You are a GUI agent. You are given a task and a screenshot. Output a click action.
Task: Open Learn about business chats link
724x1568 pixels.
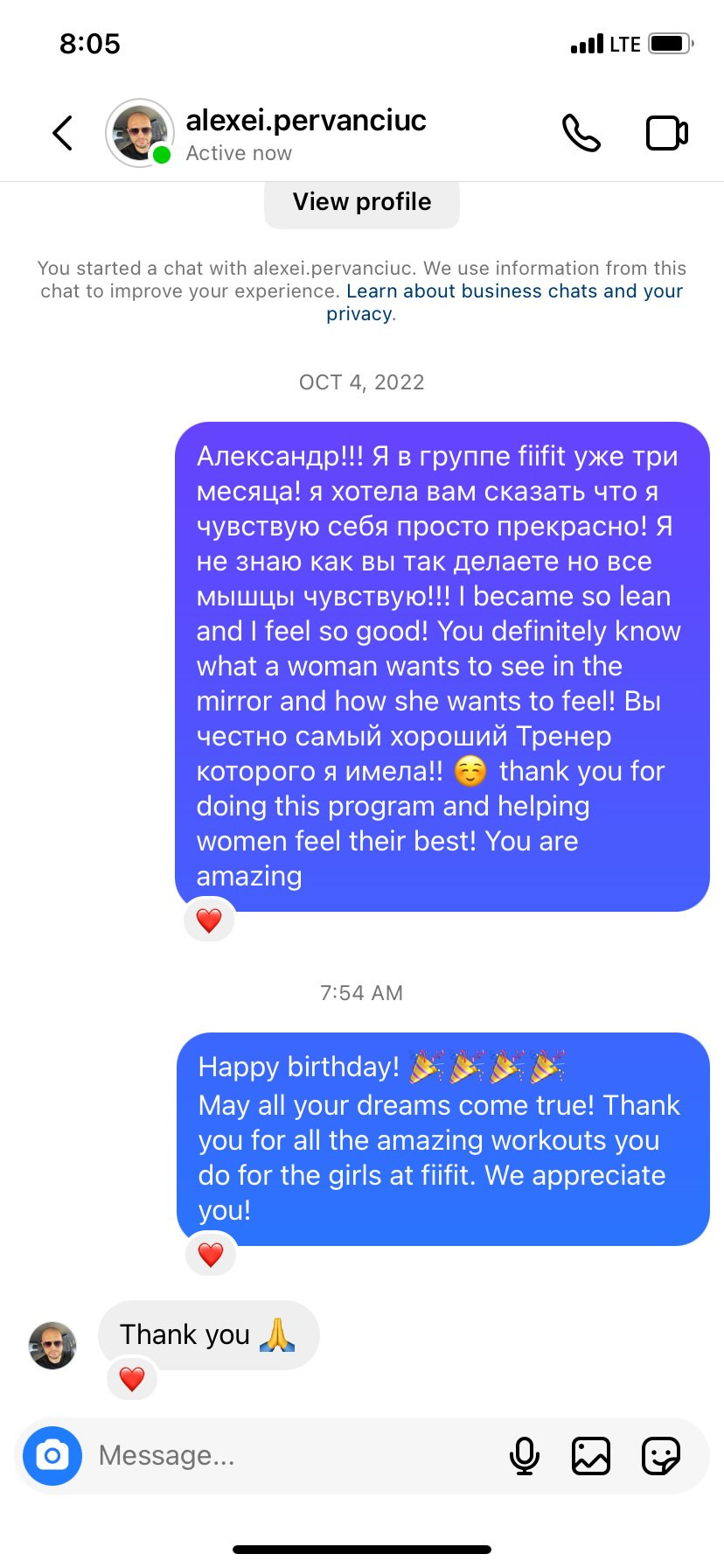514,291
